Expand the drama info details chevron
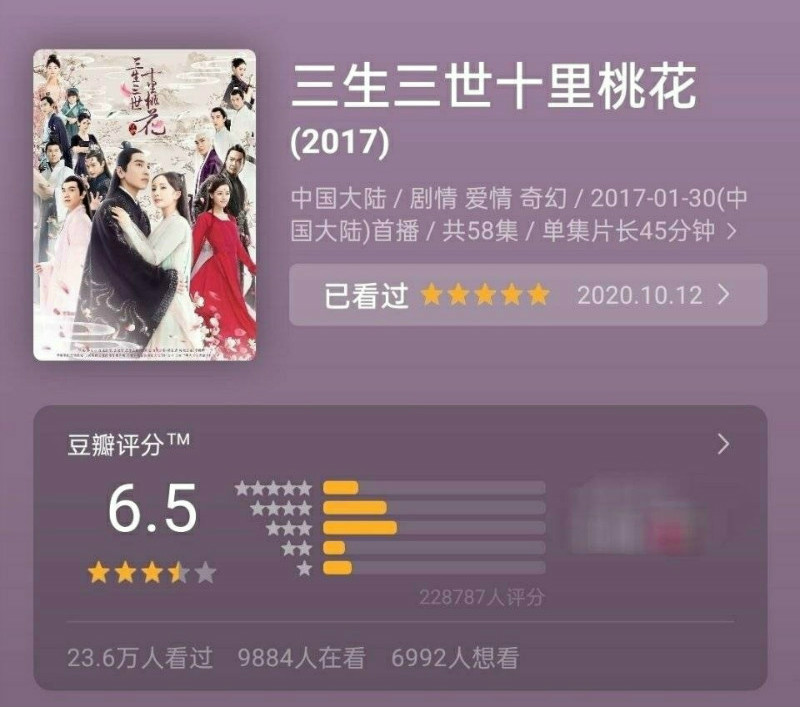This screenshot has width=800, height=707. tap(732, 231)
